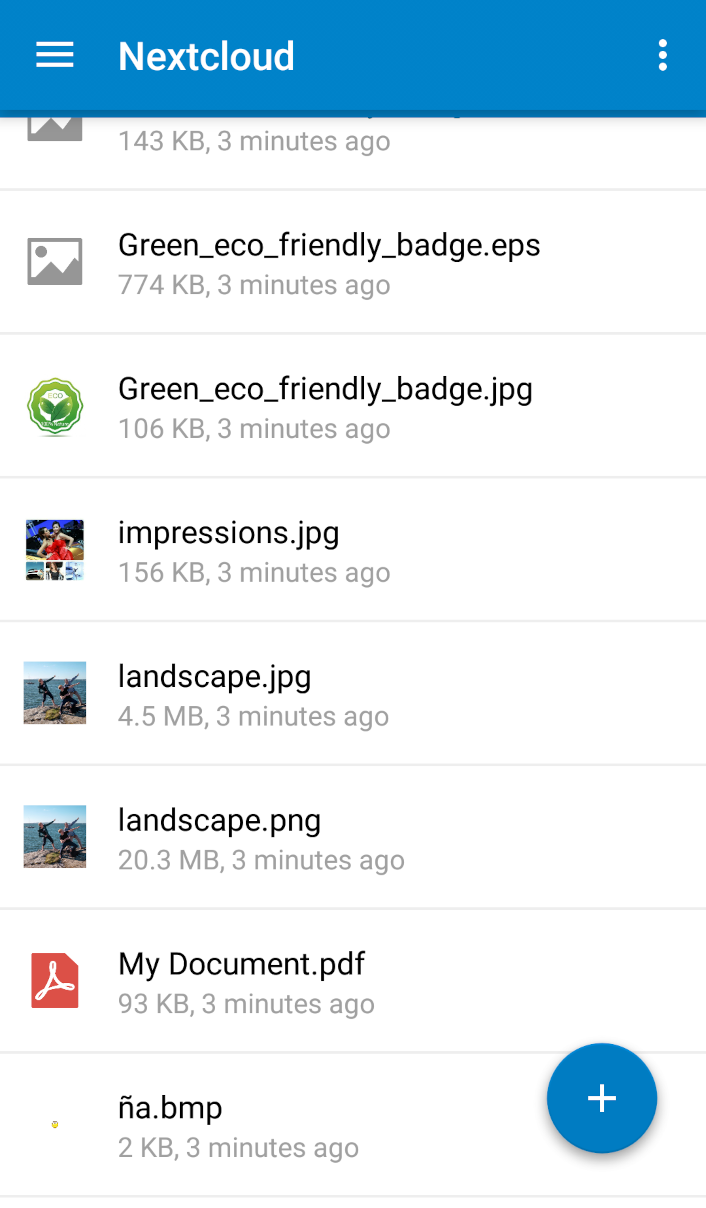706x1208 pixels.
Task: Open the overflow options menu
Action: [662, 56]
